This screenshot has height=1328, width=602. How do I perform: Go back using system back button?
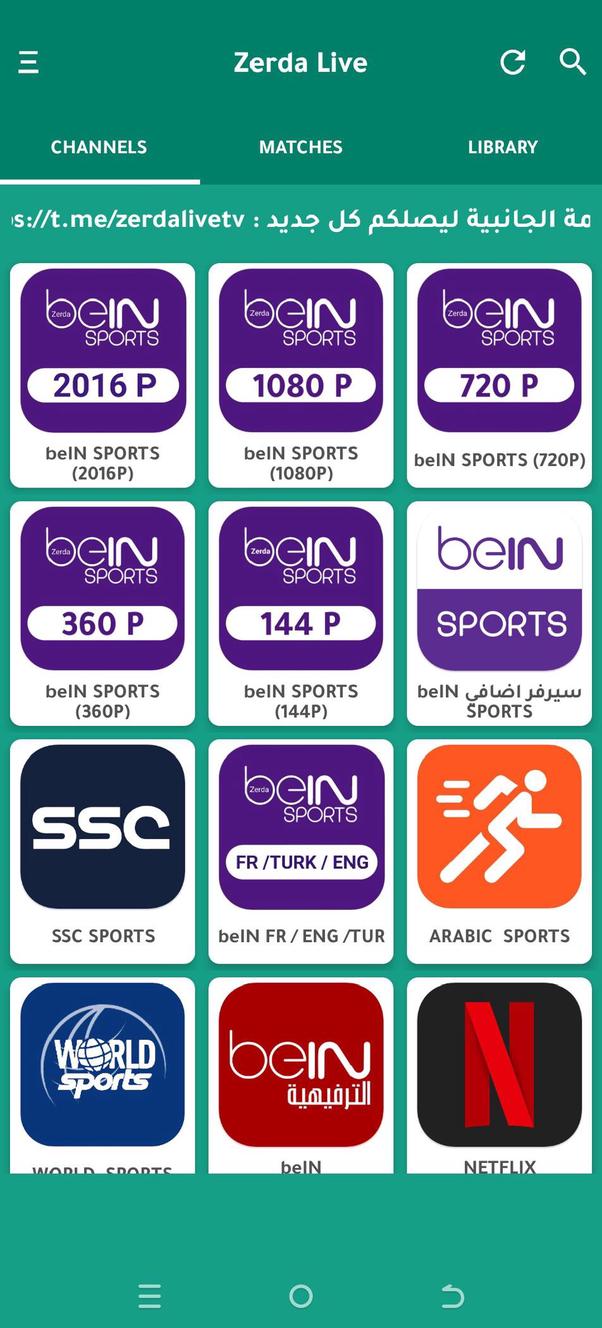tap(452, 1297)
